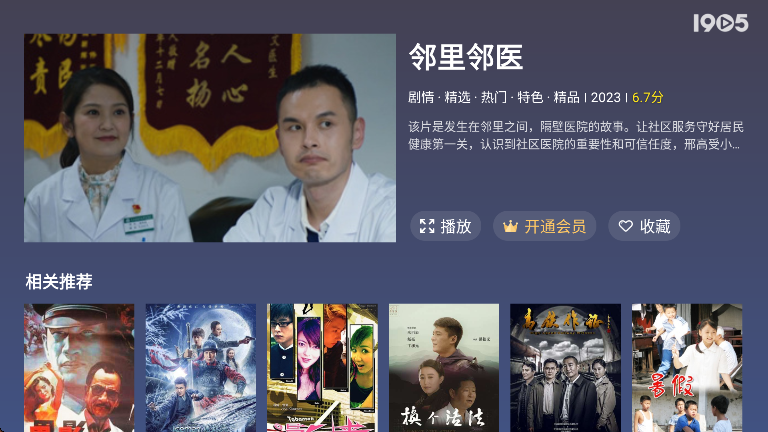This screenshot has height=432, width=768.
Task: Open the main video preview image
Action: (x=210, y=138)
